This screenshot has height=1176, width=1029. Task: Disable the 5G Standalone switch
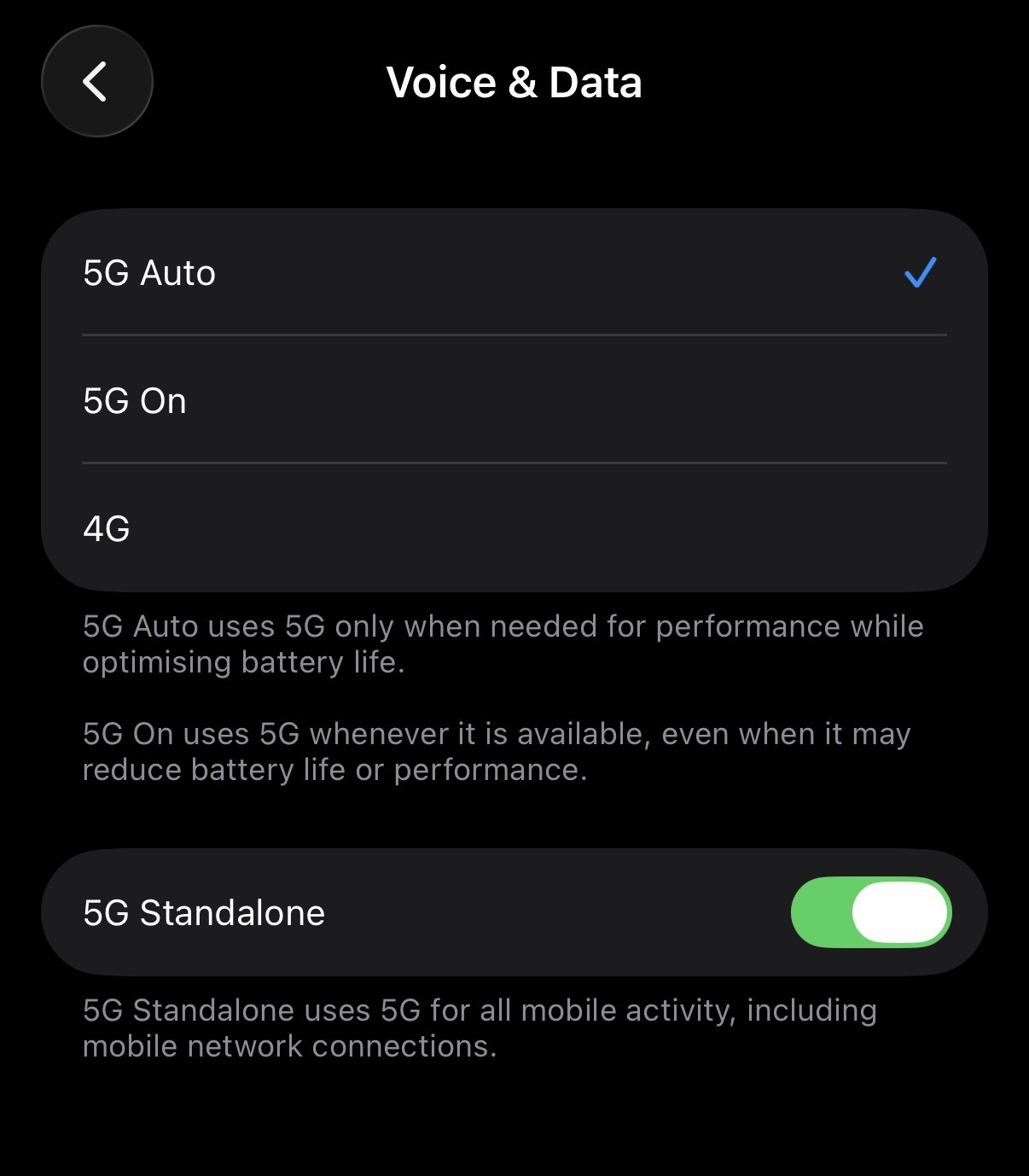870,912
